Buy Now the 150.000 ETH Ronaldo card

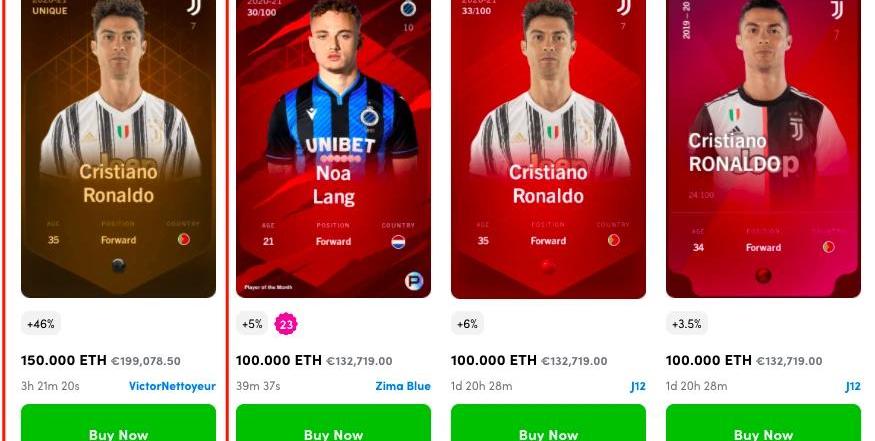click(118, 428)
